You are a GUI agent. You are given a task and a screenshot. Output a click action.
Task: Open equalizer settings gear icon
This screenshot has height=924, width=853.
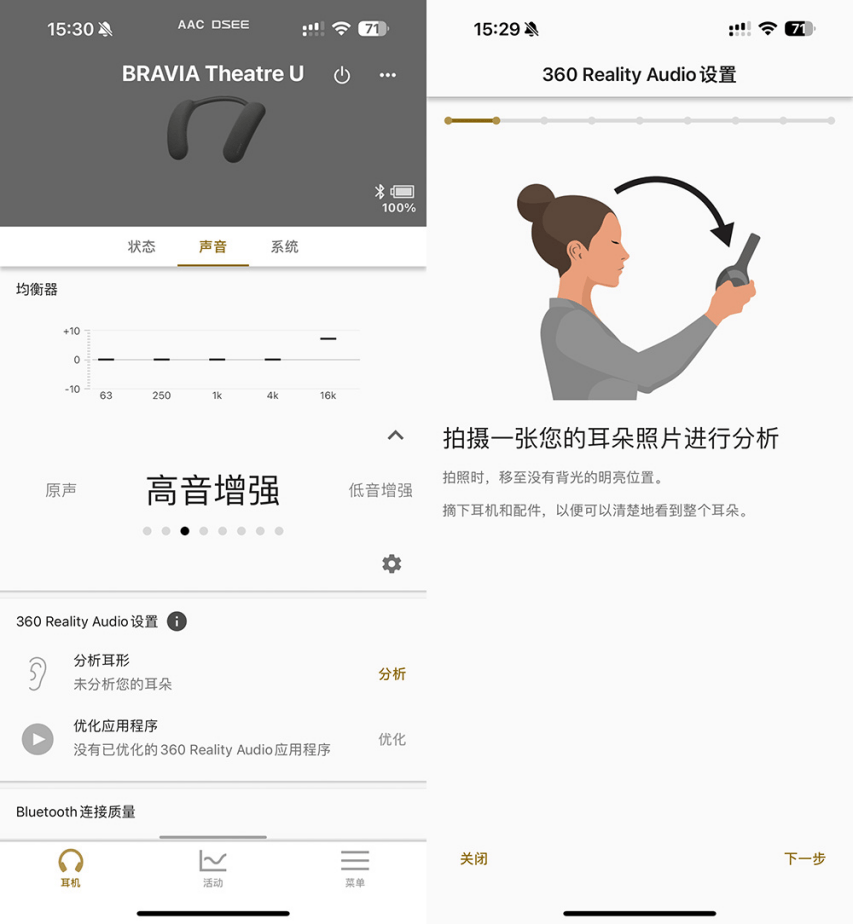click(392, 564)
